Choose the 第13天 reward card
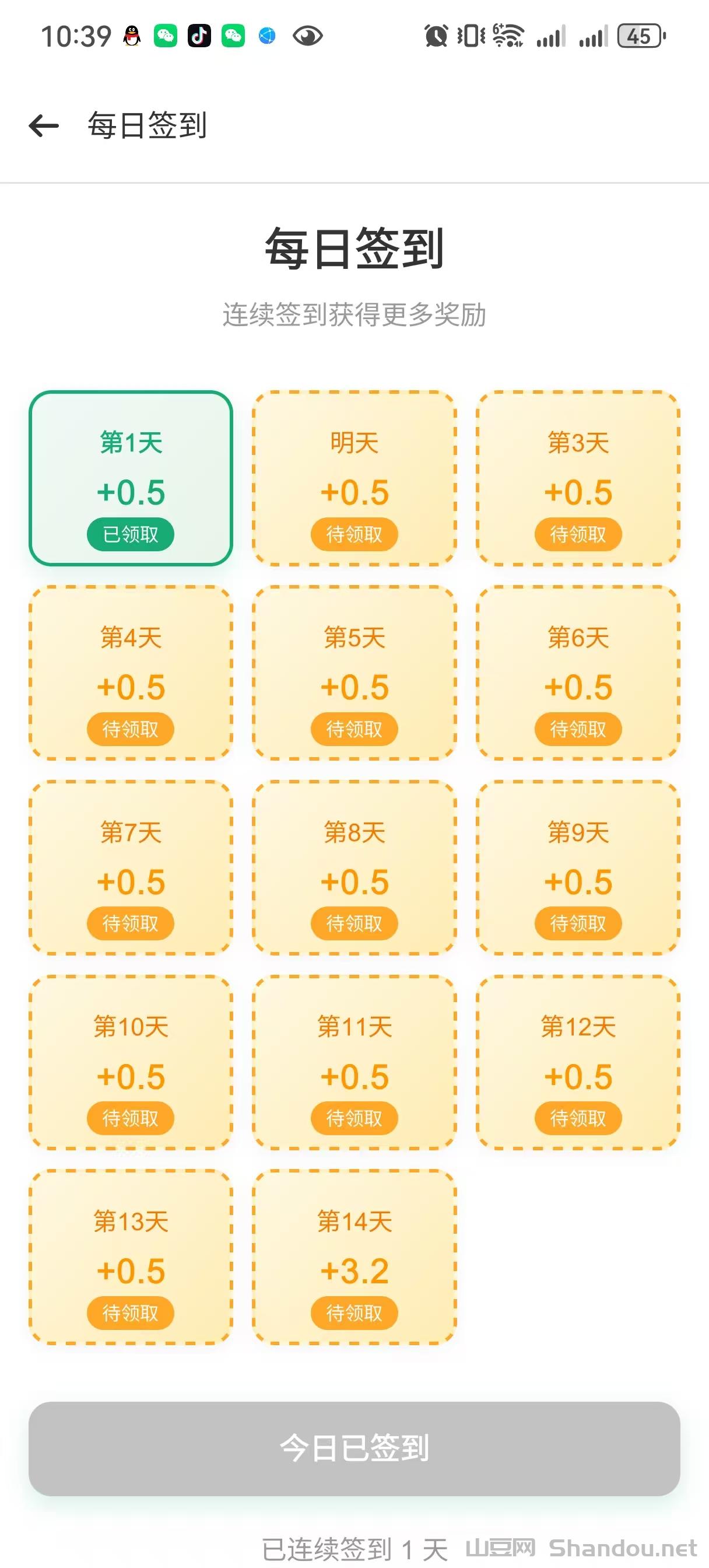709x1568 pixels. [131, 1258]
